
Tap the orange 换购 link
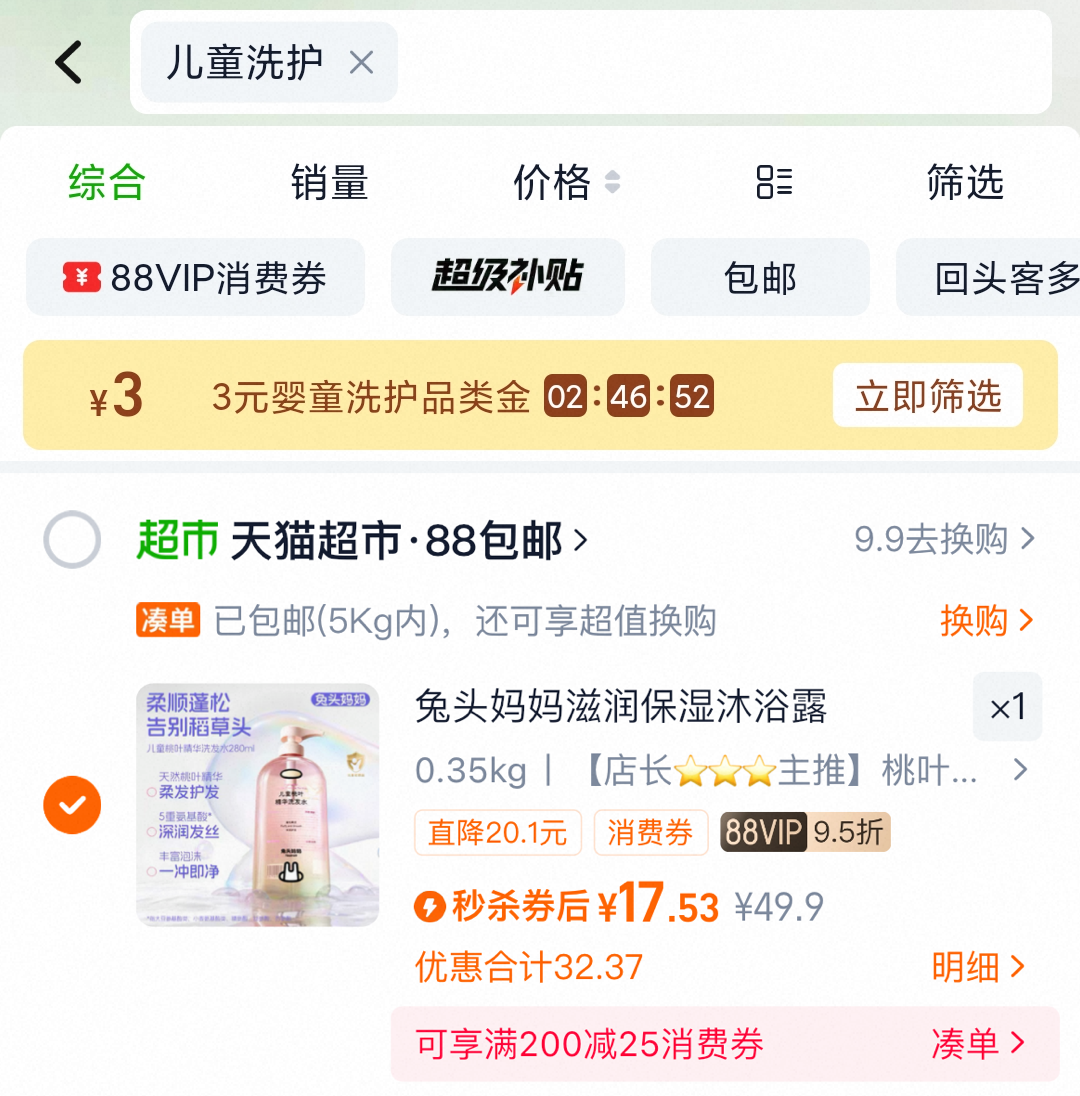(x=986, y=621)
